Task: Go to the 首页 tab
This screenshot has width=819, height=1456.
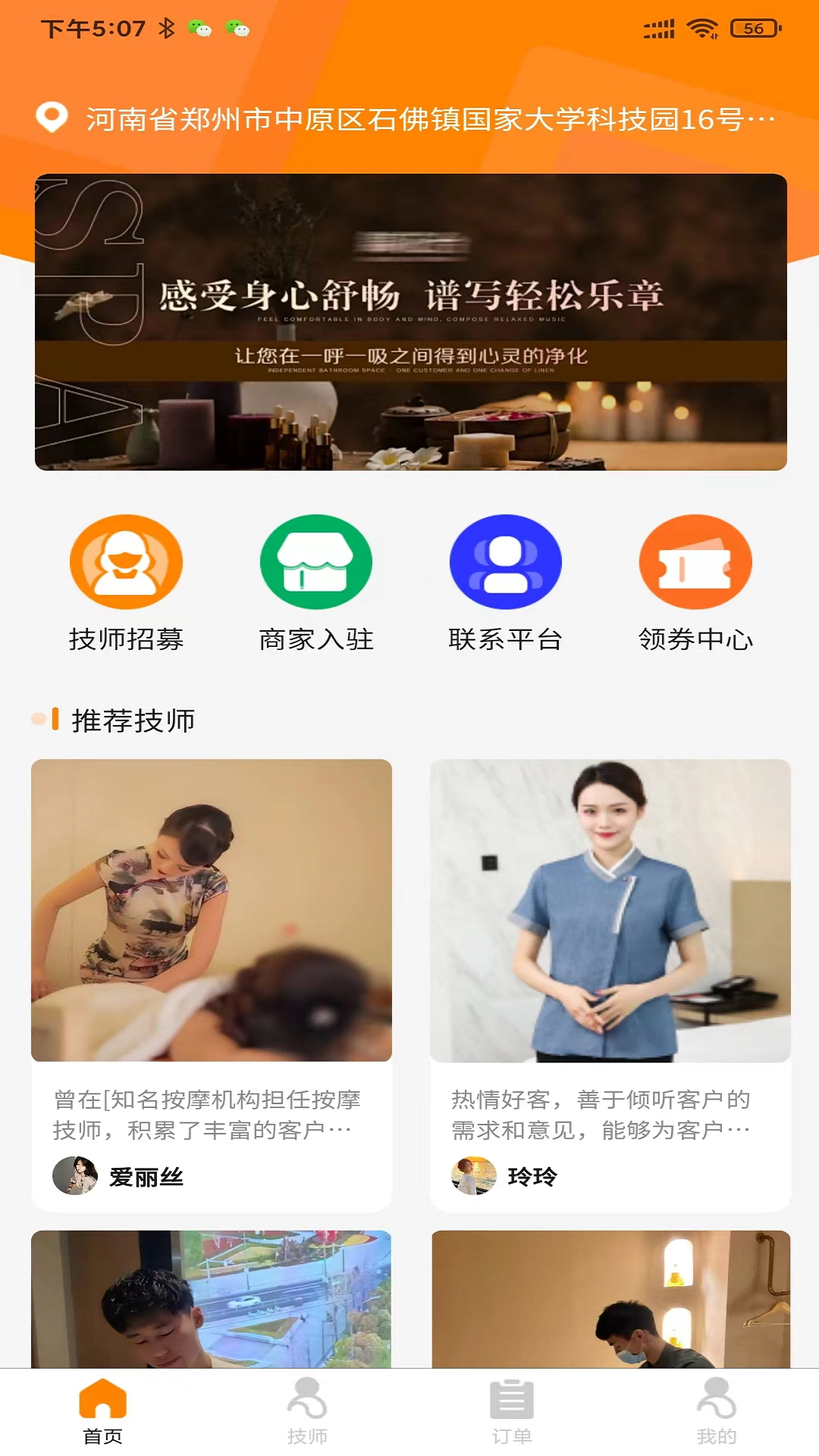Action: [102, 1410]
